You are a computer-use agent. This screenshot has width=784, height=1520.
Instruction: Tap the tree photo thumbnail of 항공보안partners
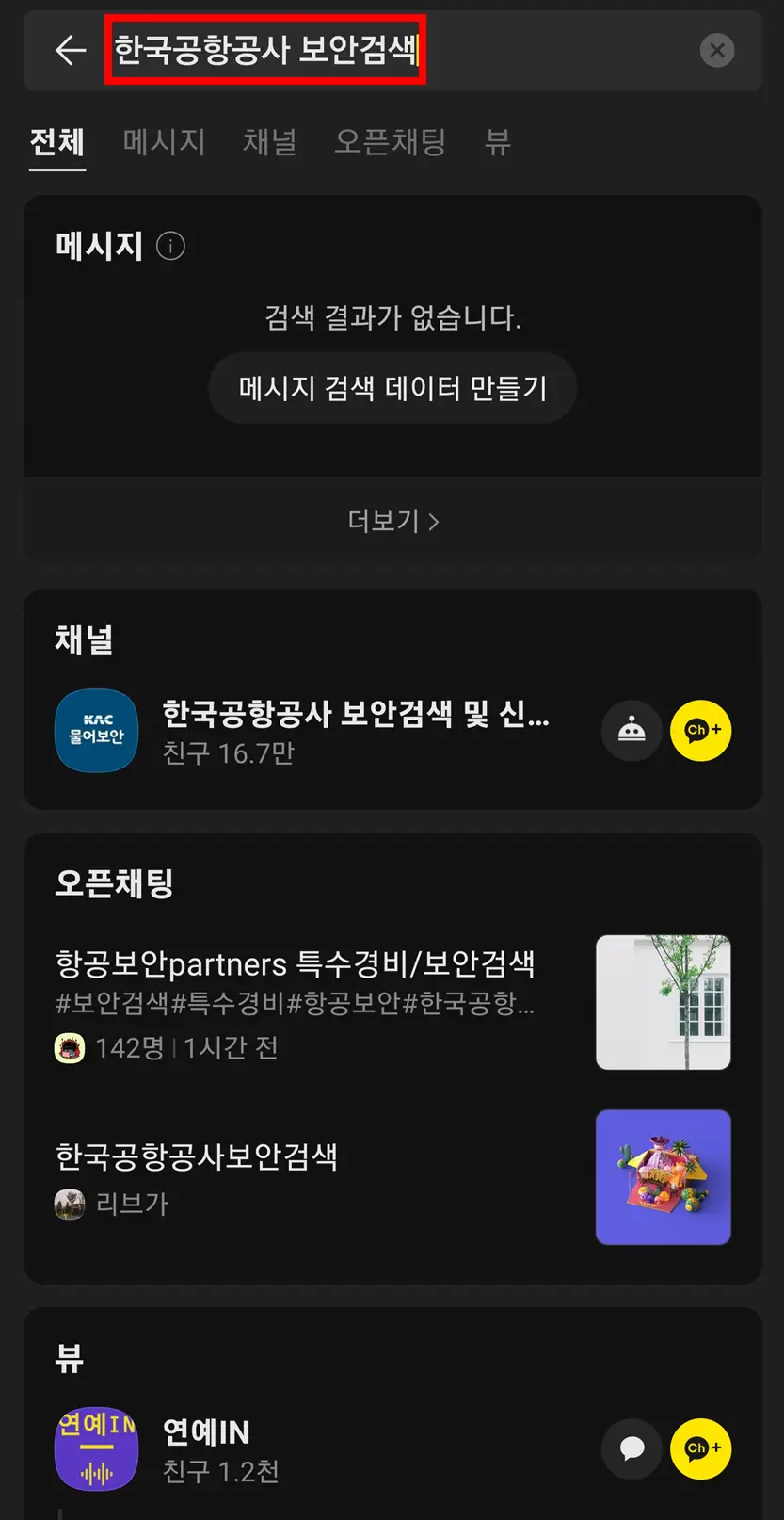[x=663, y=1002]
